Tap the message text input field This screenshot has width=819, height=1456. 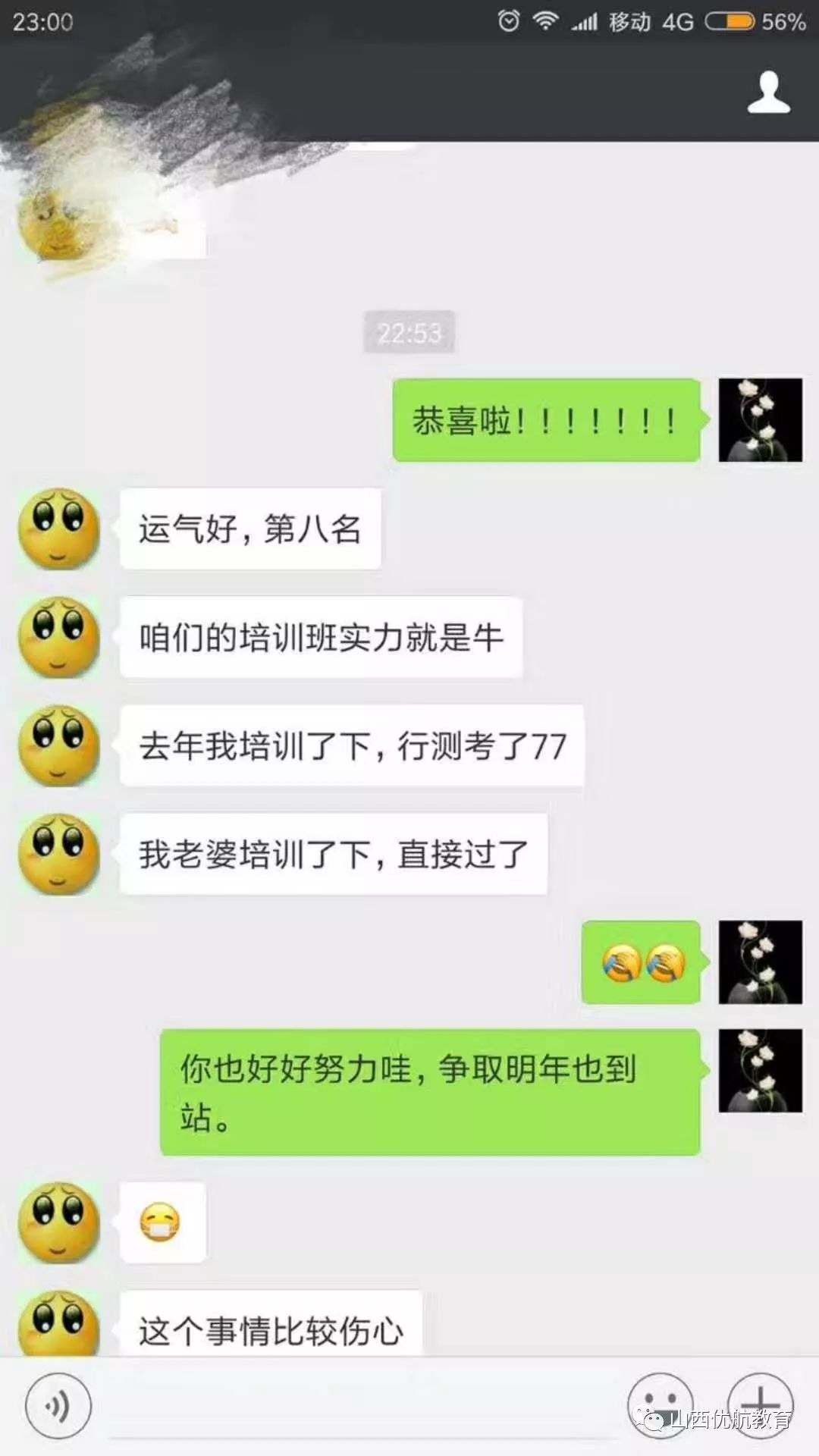pos(360,1407)
